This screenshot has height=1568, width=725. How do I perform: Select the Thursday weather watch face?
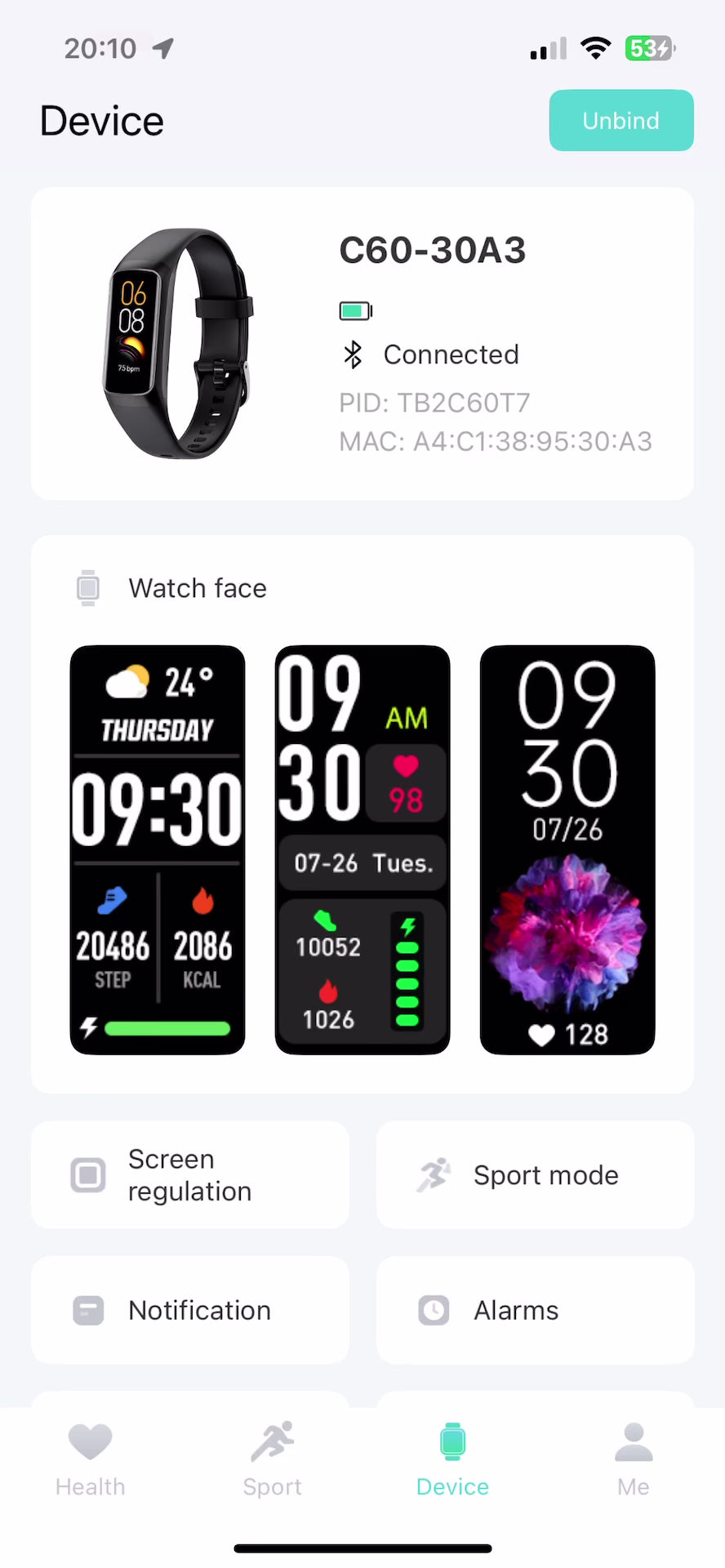coord(158,849)
